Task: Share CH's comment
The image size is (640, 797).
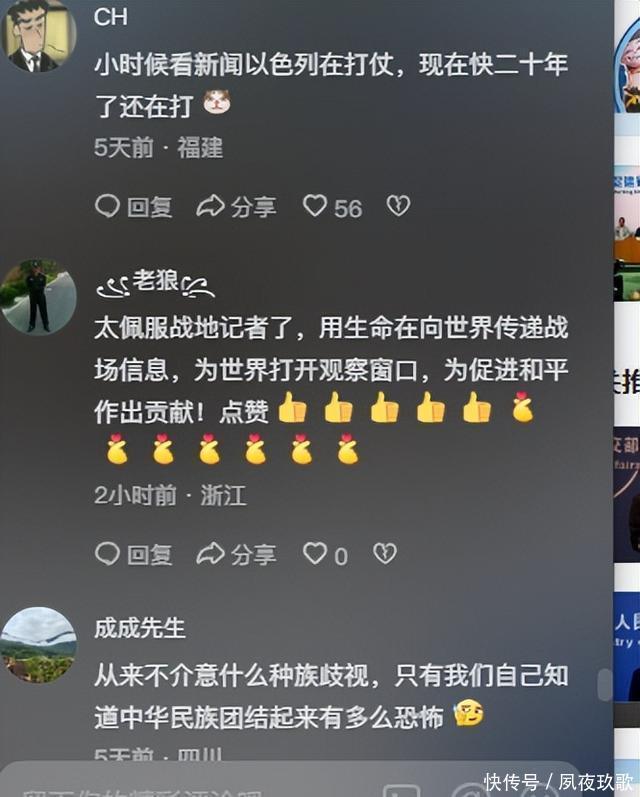Action: pos(236,207)
